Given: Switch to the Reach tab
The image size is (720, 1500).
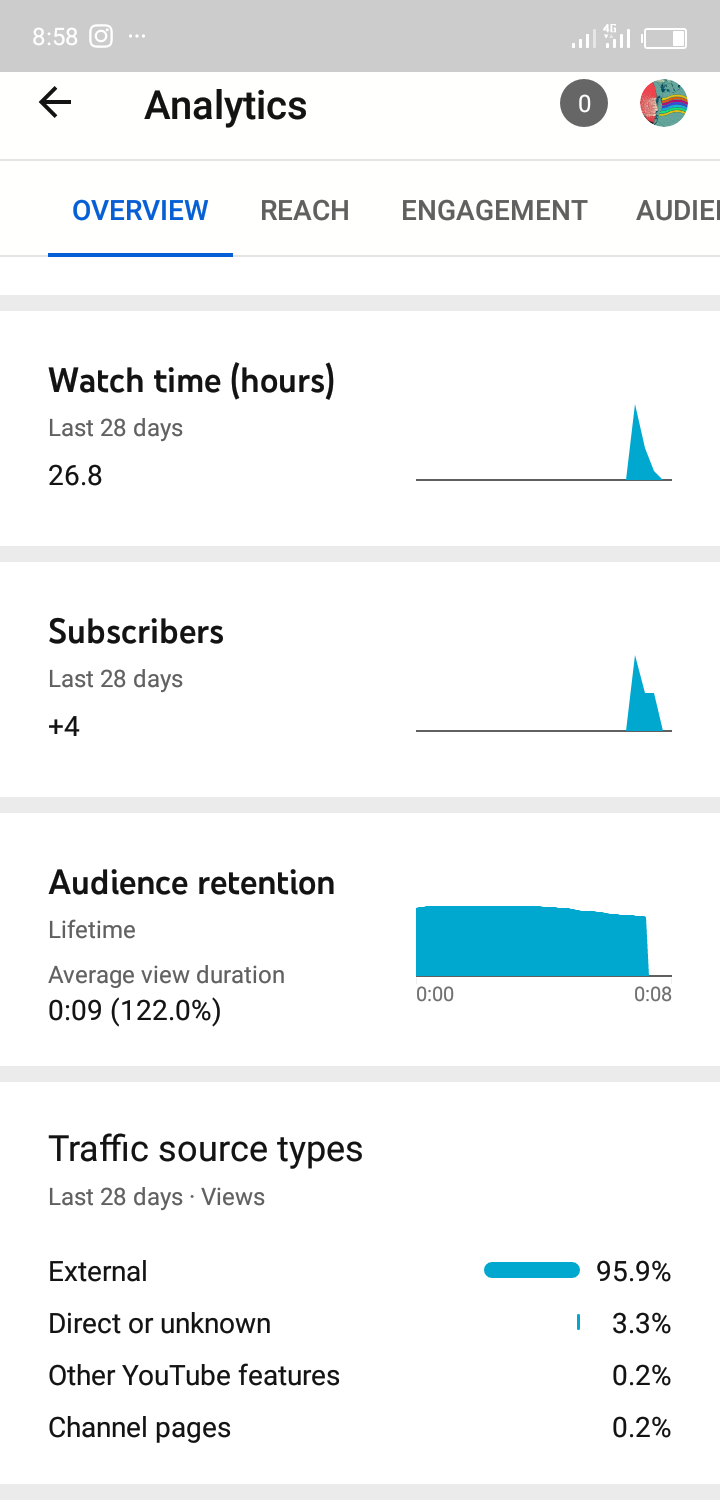Looking at the screenshot, I should tap(305, 211).
